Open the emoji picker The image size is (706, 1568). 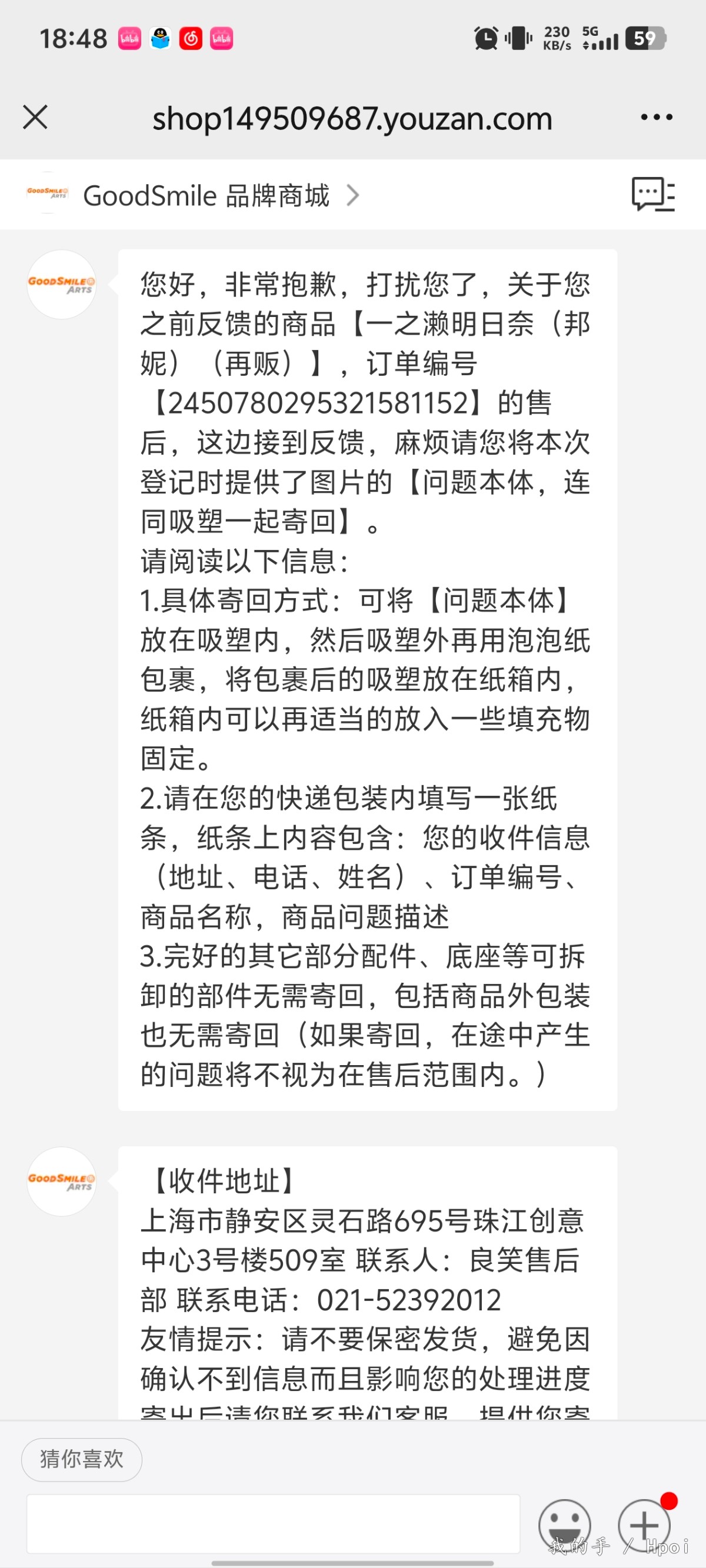[564, 1525]
